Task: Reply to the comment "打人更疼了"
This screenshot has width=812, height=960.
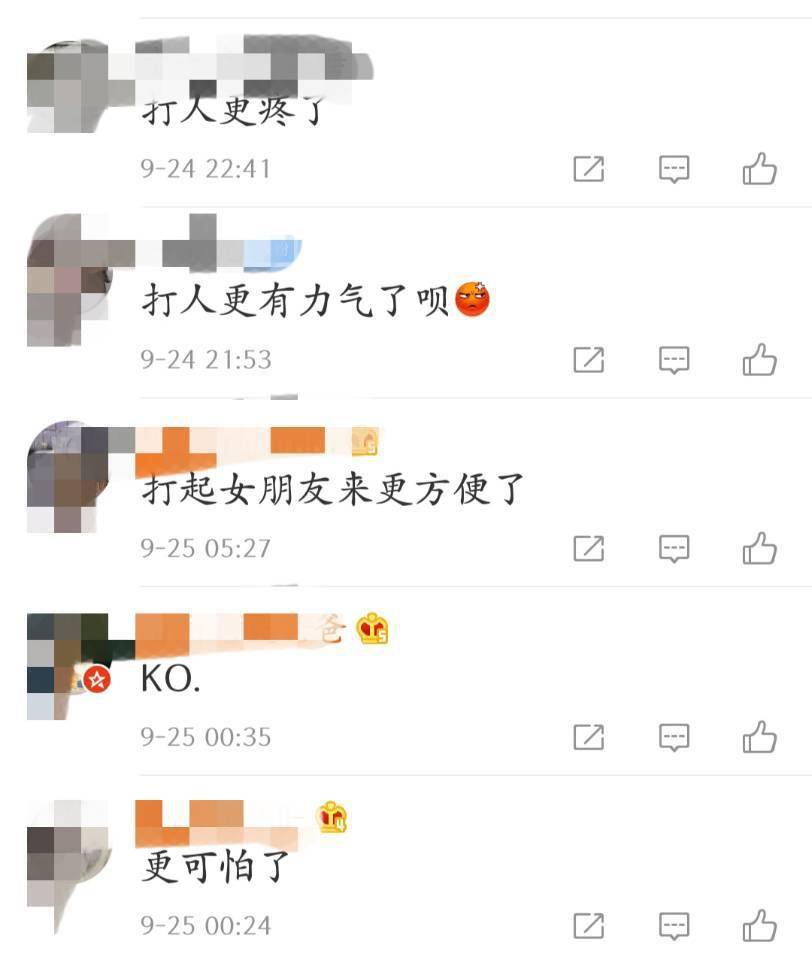Action: pos(675,170)
